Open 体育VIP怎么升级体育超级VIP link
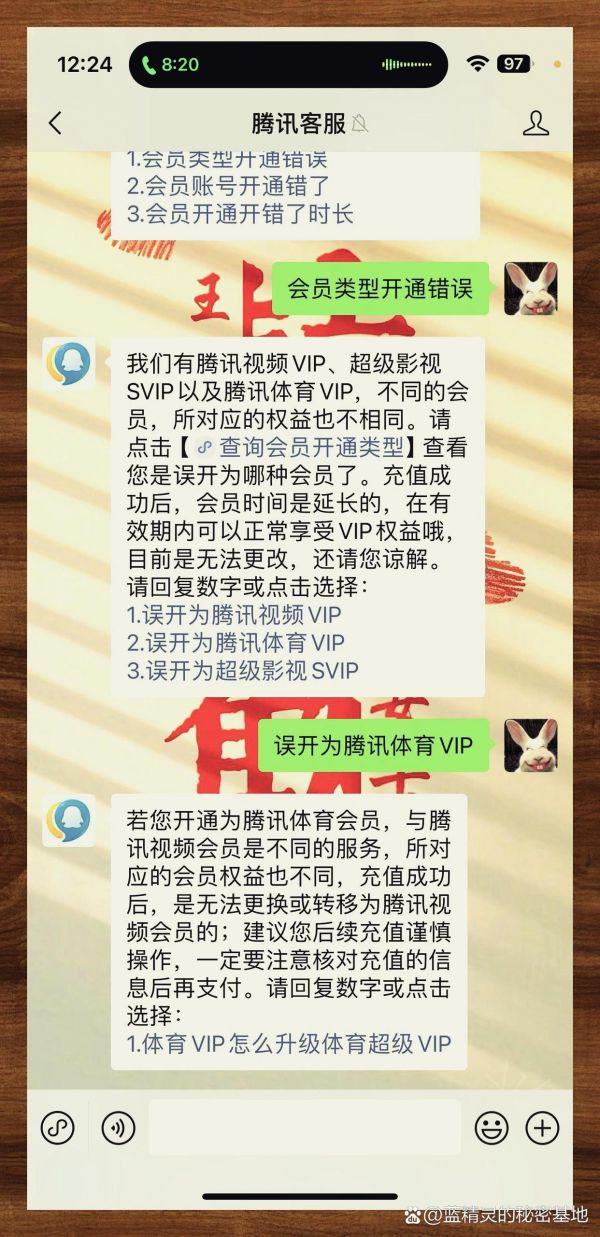This screenshot has width=600, height=1237. click(x=289, y=1043)
